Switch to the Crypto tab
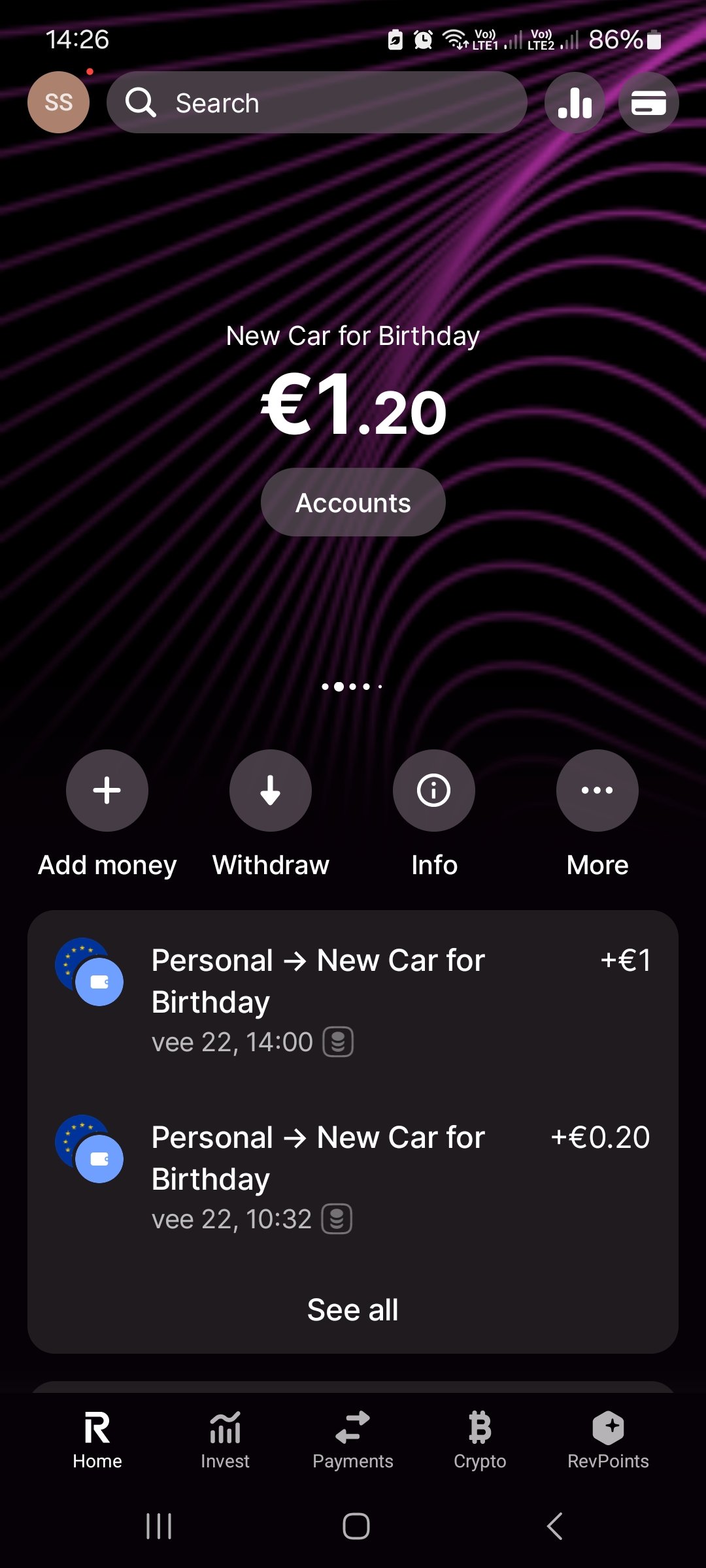This screenshot has width=706, height=1568. (480, 1440)
